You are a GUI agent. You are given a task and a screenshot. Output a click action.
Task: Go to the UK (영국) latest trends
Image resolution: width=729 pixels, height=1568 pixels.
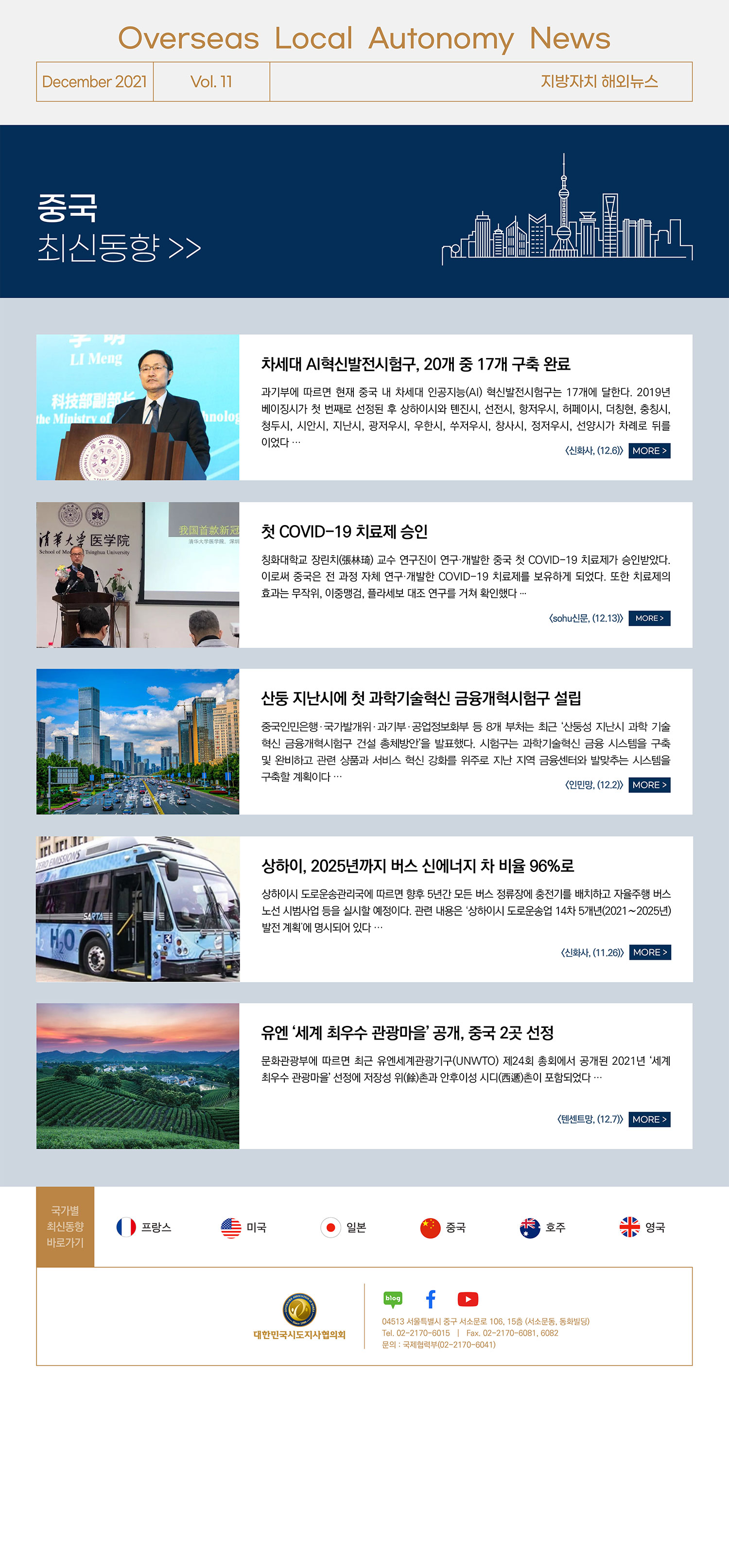pyautogui.click(x=642, y=1227)
